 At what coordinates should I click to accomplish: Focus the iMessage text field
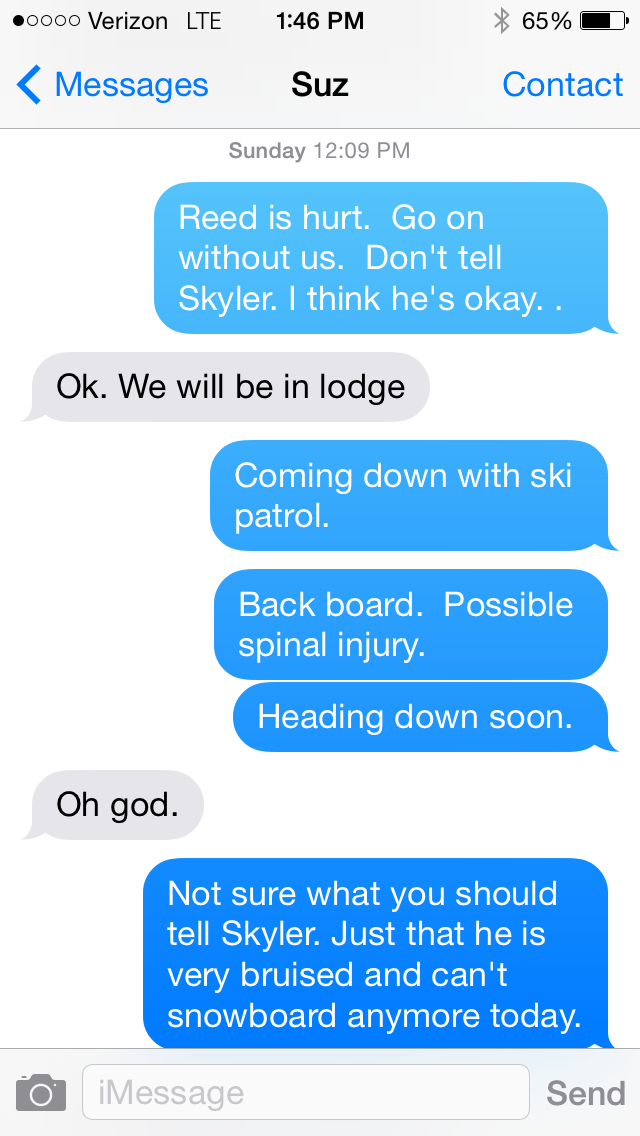(x=305, y=1092)
